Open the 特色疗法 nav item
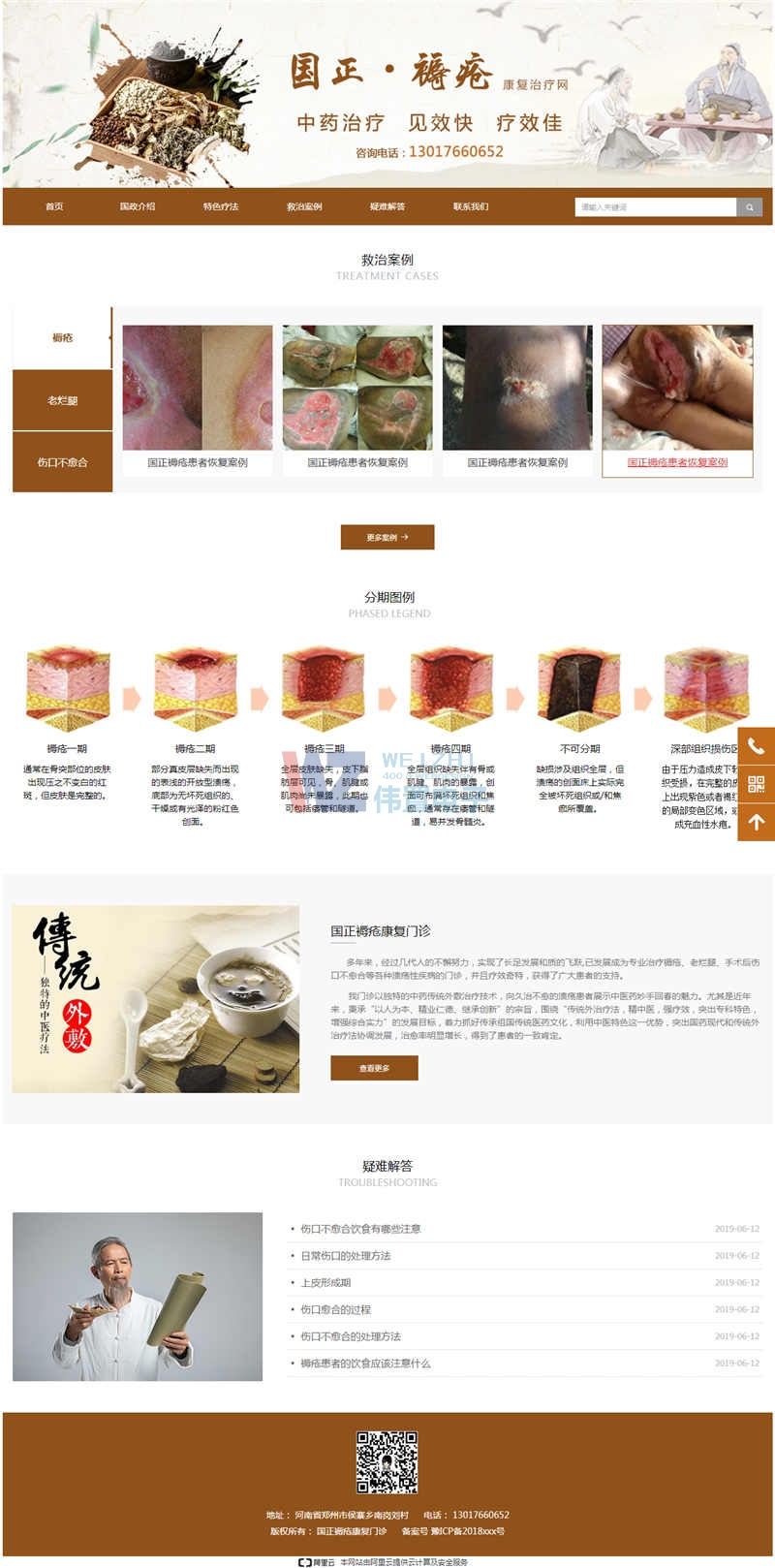775x1568 pixels. point(221,206)
